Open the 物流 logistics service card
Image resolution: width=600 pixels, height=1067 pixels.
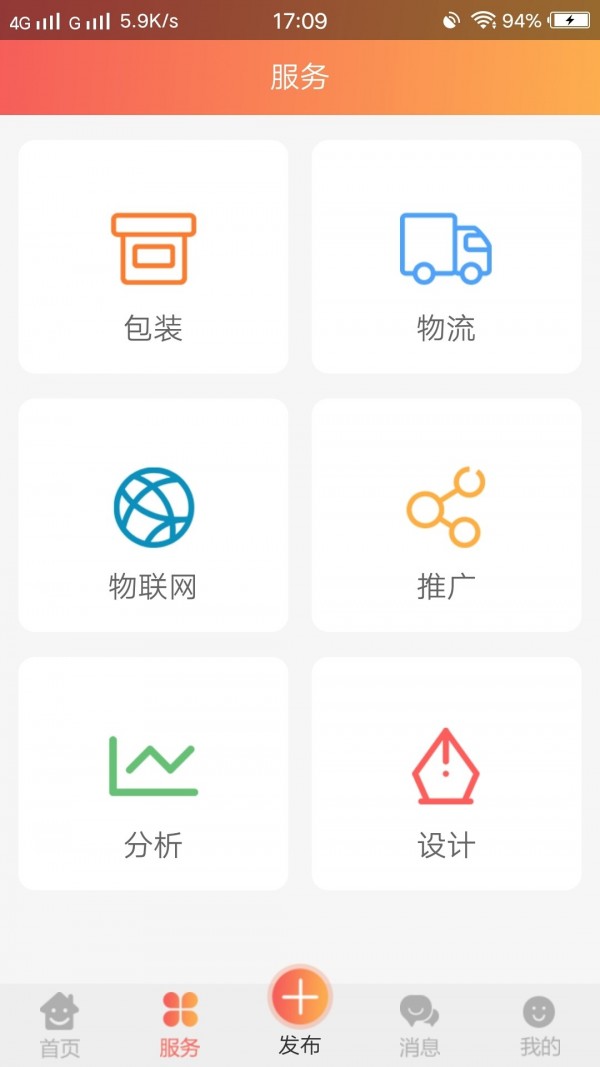(446, 257)
